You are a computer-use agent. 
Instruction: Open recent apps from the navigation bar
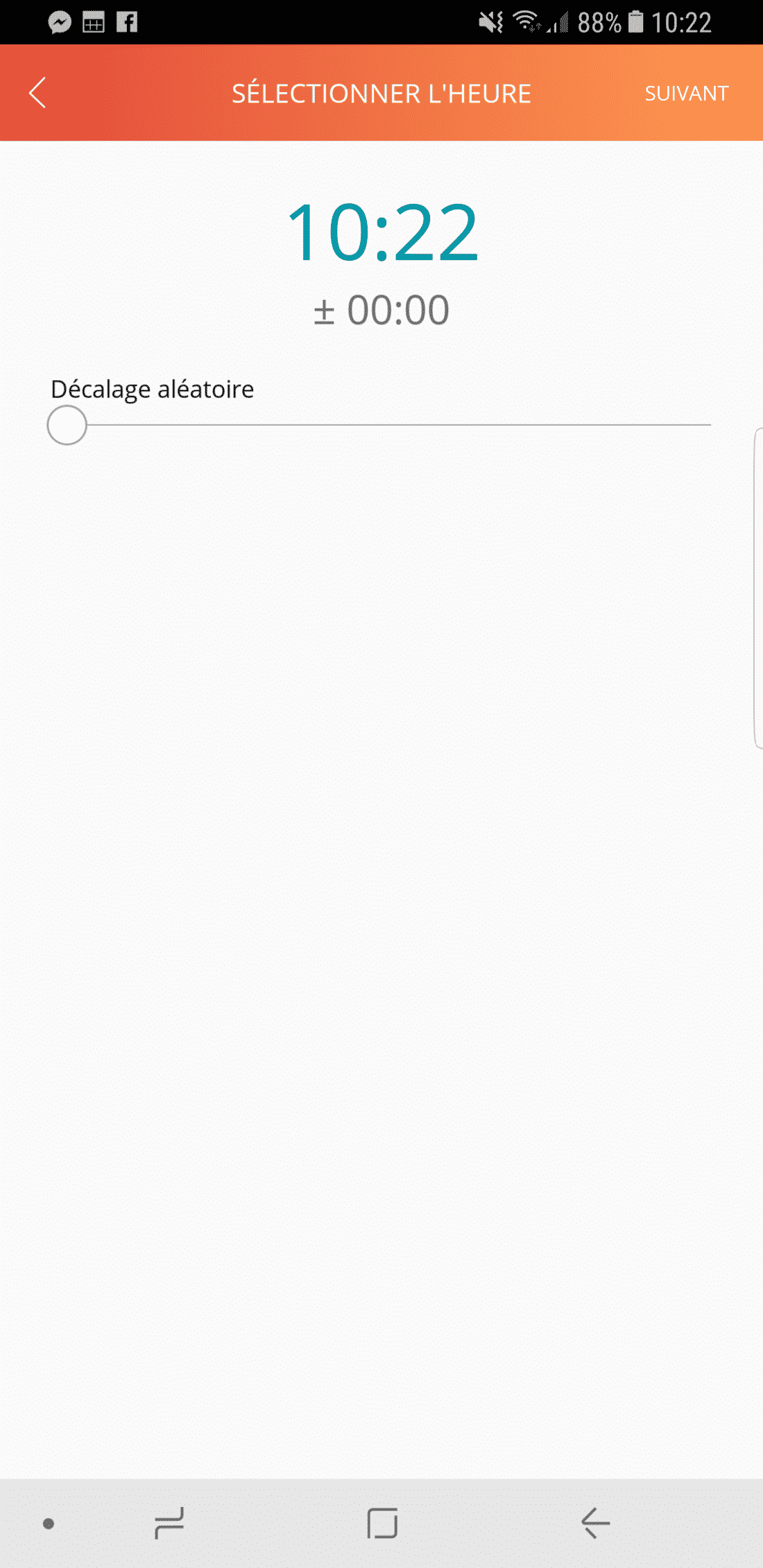[169, 1523]
